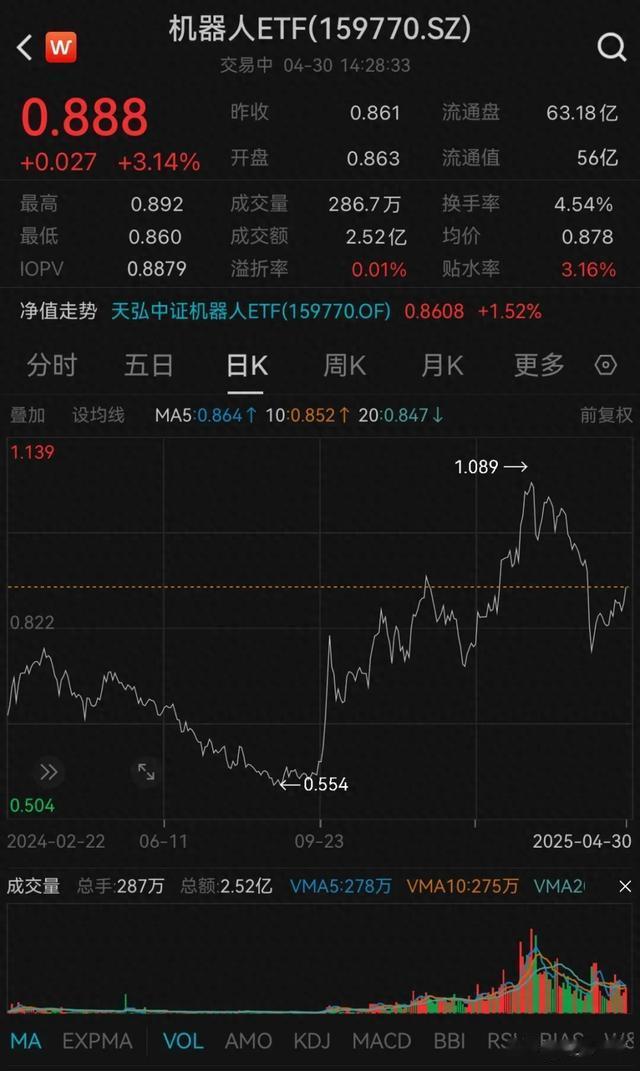Viewport: 640px width, 1071px height.
Task: Change the 前复权 adjustment mode
Action: [x=606, y=415]
